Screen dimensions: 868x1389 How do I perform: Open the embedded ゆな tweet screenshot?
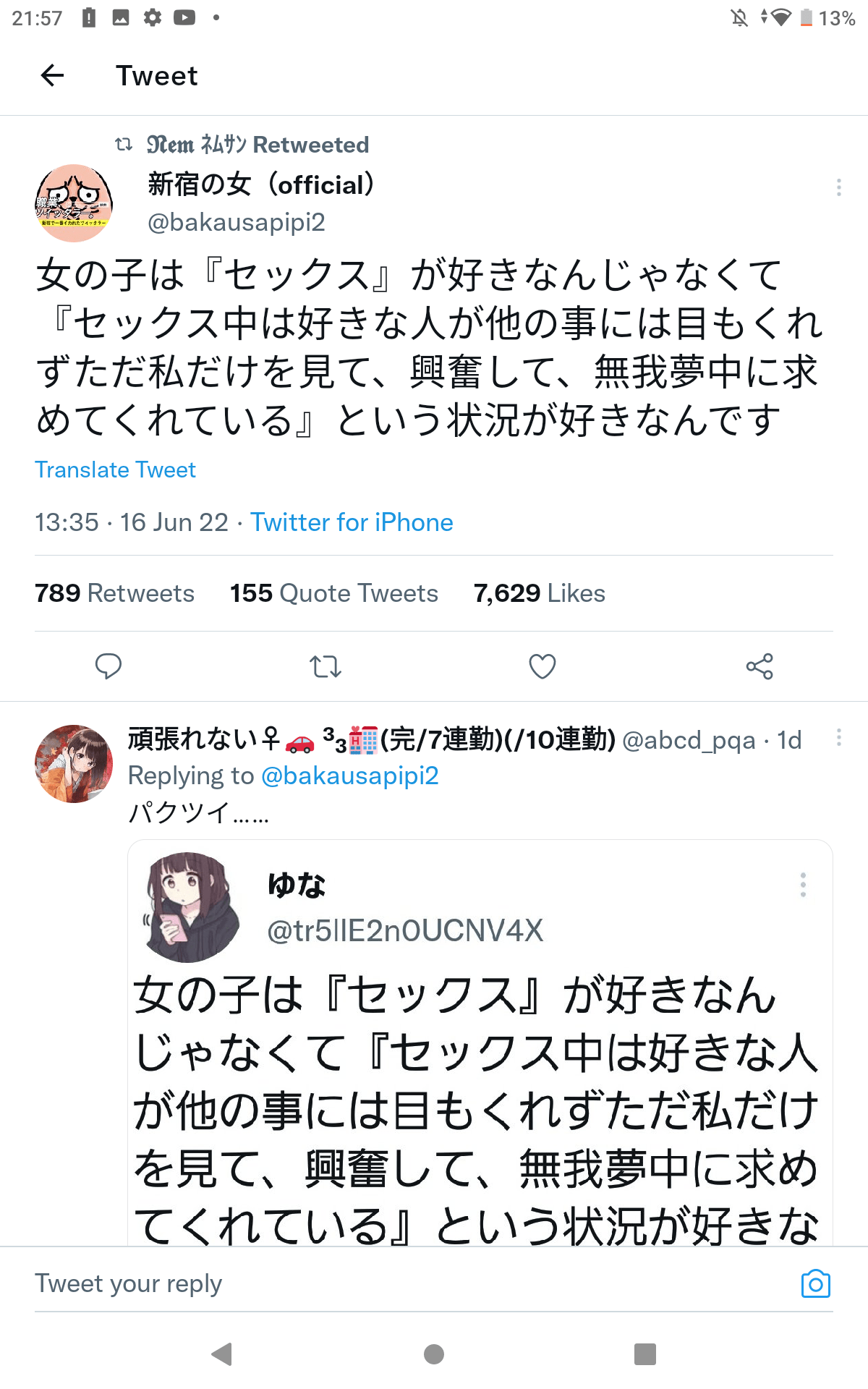click(480, 1042)
